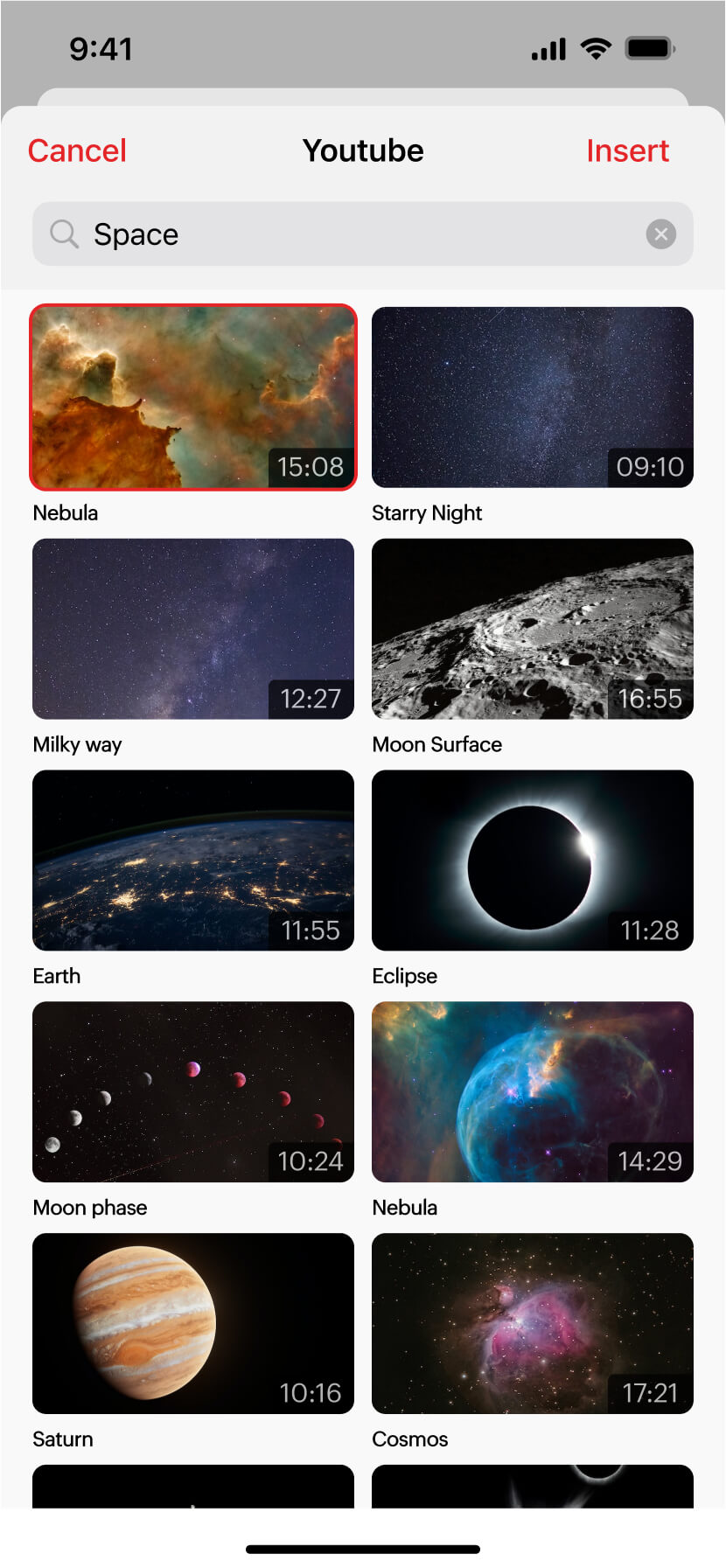Pick the Milky way video
The image size is (726, 1568).
[193, 629]
